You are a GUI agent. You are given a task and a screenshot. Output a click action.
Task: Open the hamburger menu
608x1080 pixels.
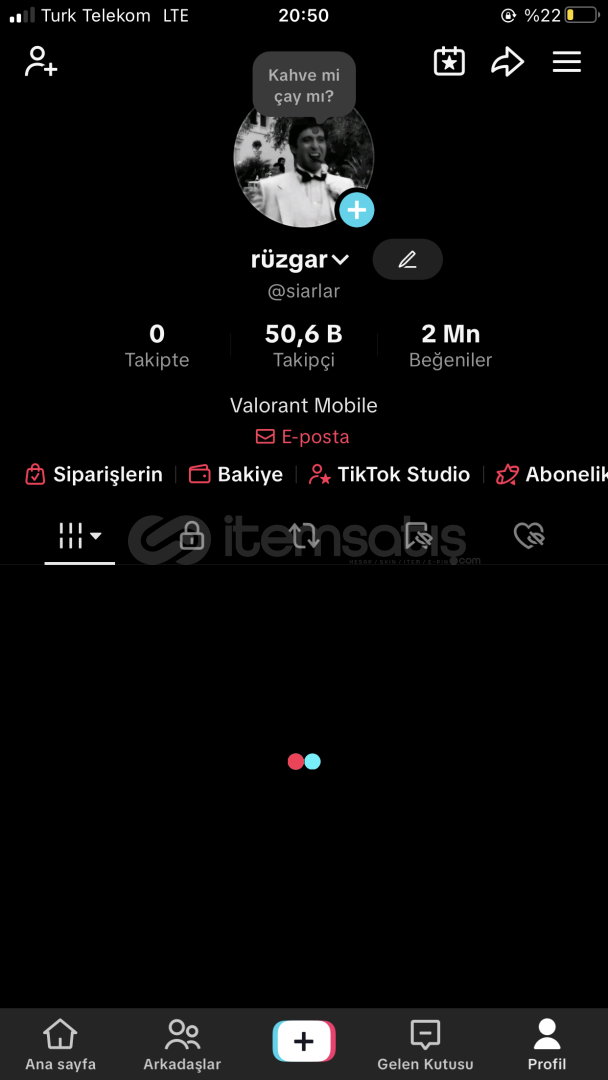pyautogui.click(x=567, y=62)
